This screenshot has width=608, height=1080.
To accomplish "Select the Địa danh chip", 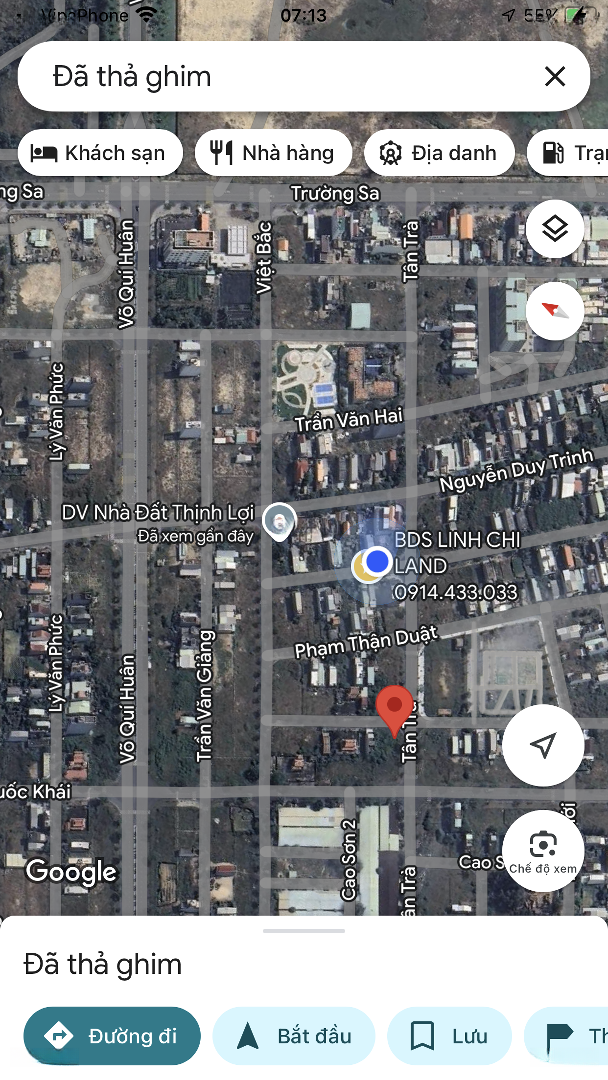I will click(439, 153).
